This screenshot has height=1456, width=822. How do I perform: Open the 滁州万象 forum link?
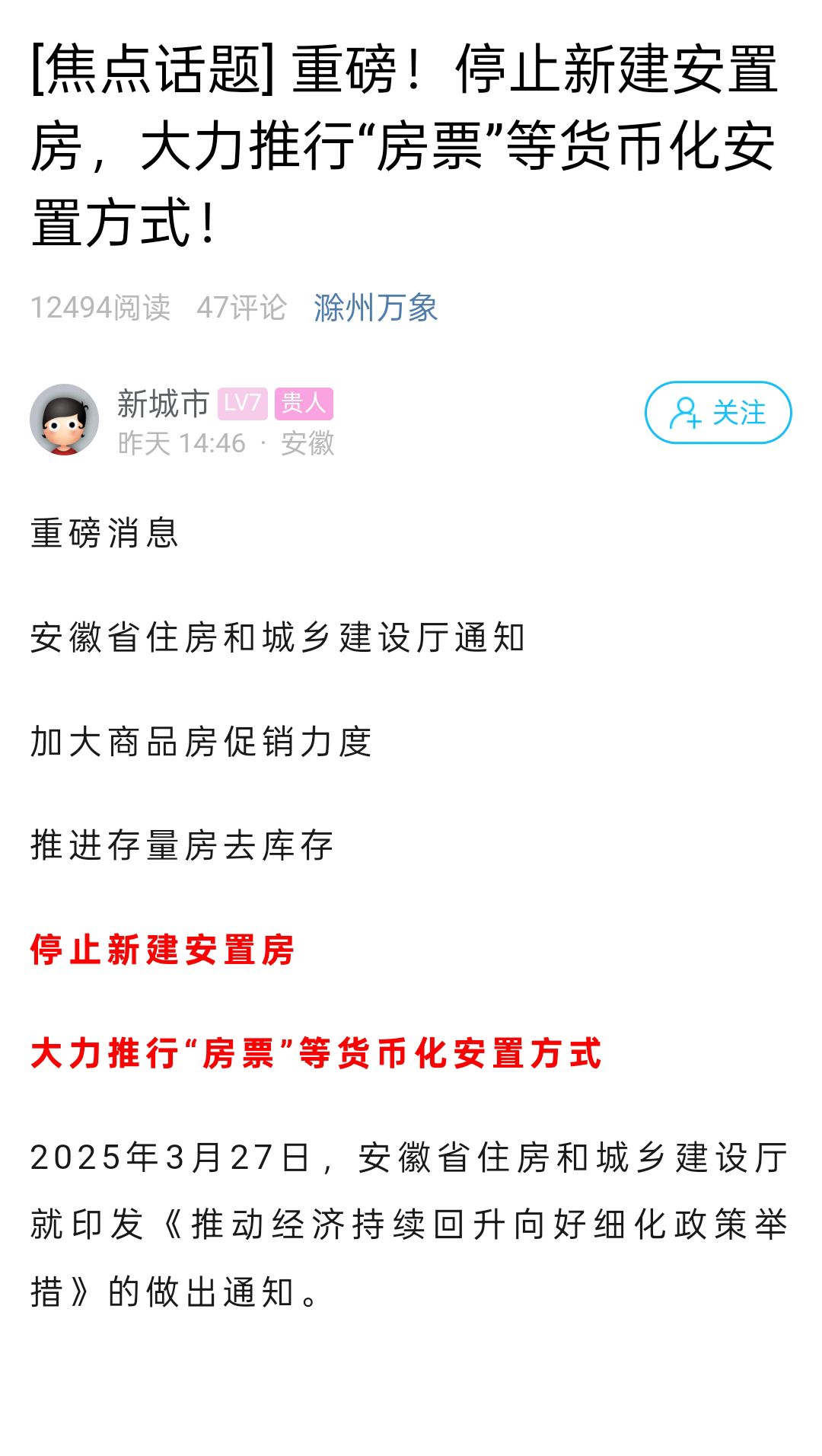tap(376, 308)
